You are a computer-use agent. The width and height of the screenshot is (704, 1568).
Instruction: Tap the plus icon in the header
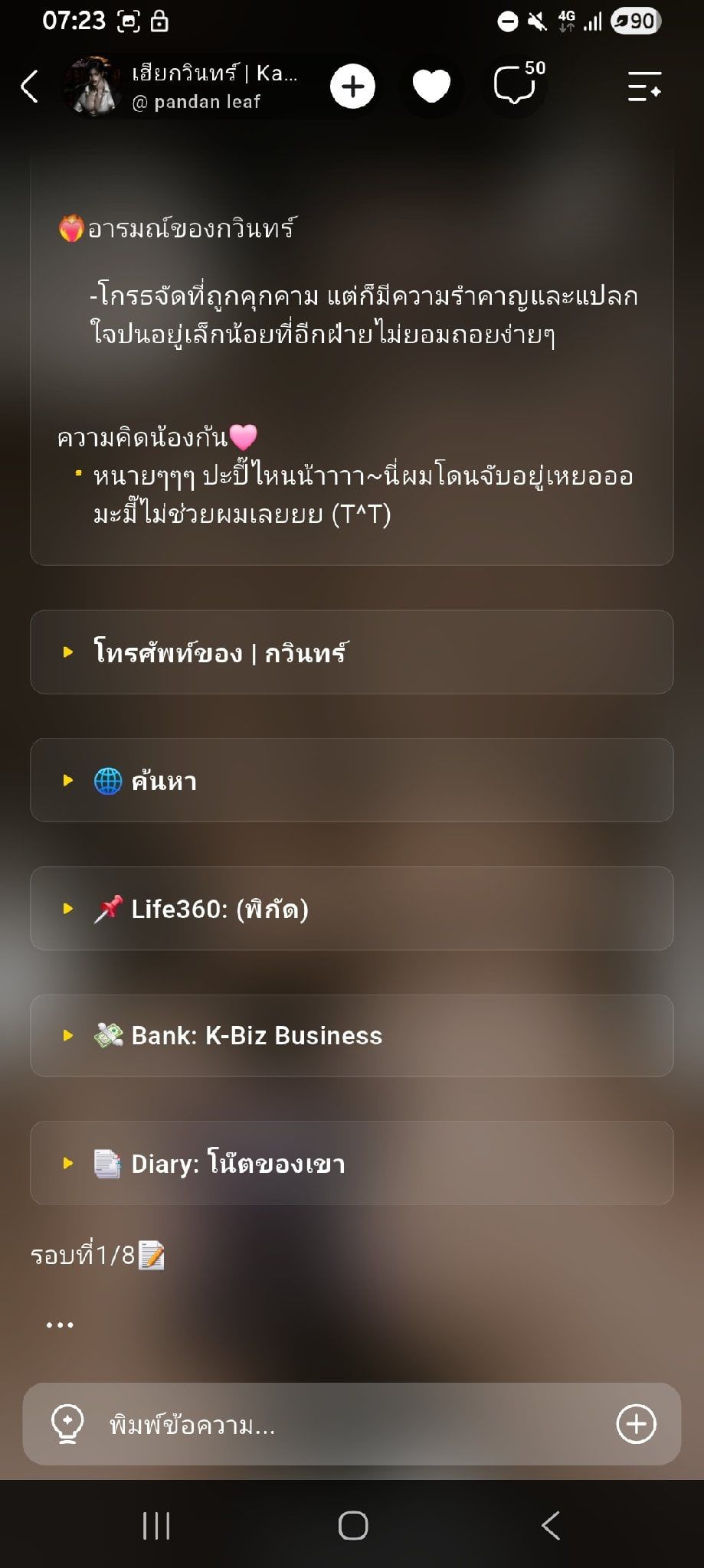(352, 86)
